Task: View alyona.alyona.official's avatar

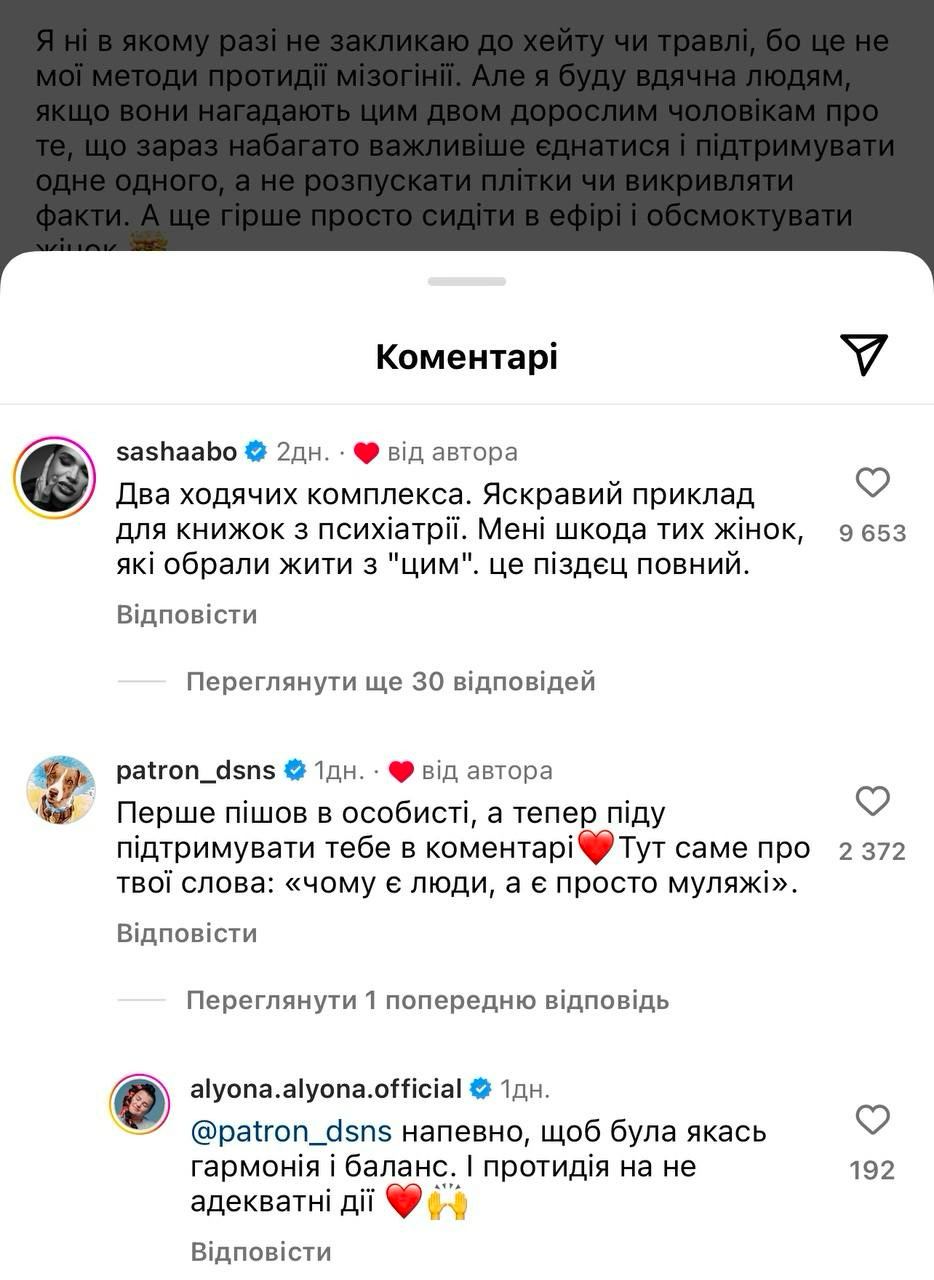Action: click(139, 1104)
